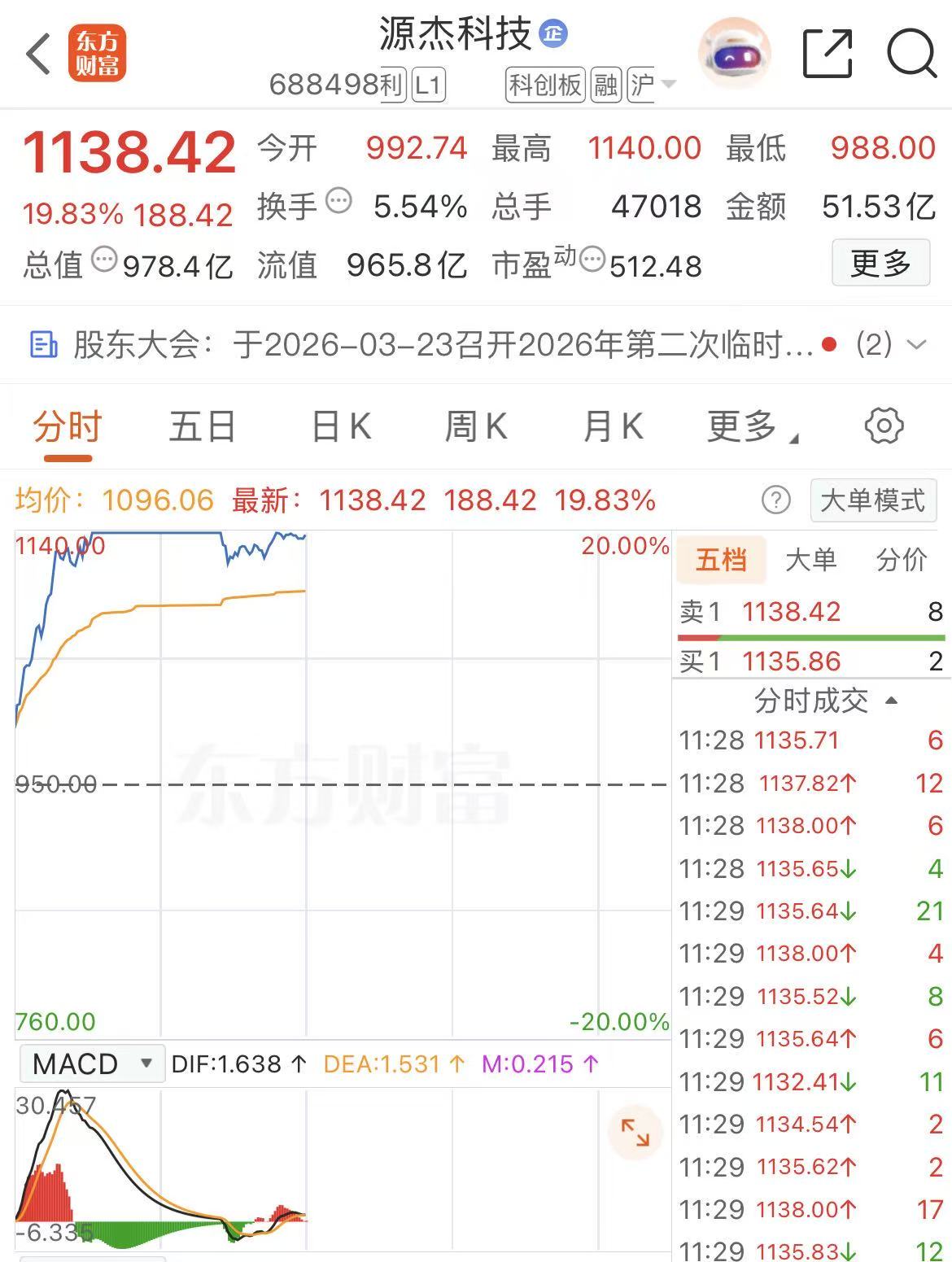
Task: Switch to the 分价 tab
Action: pyautogui.click(x=901, y=560)
